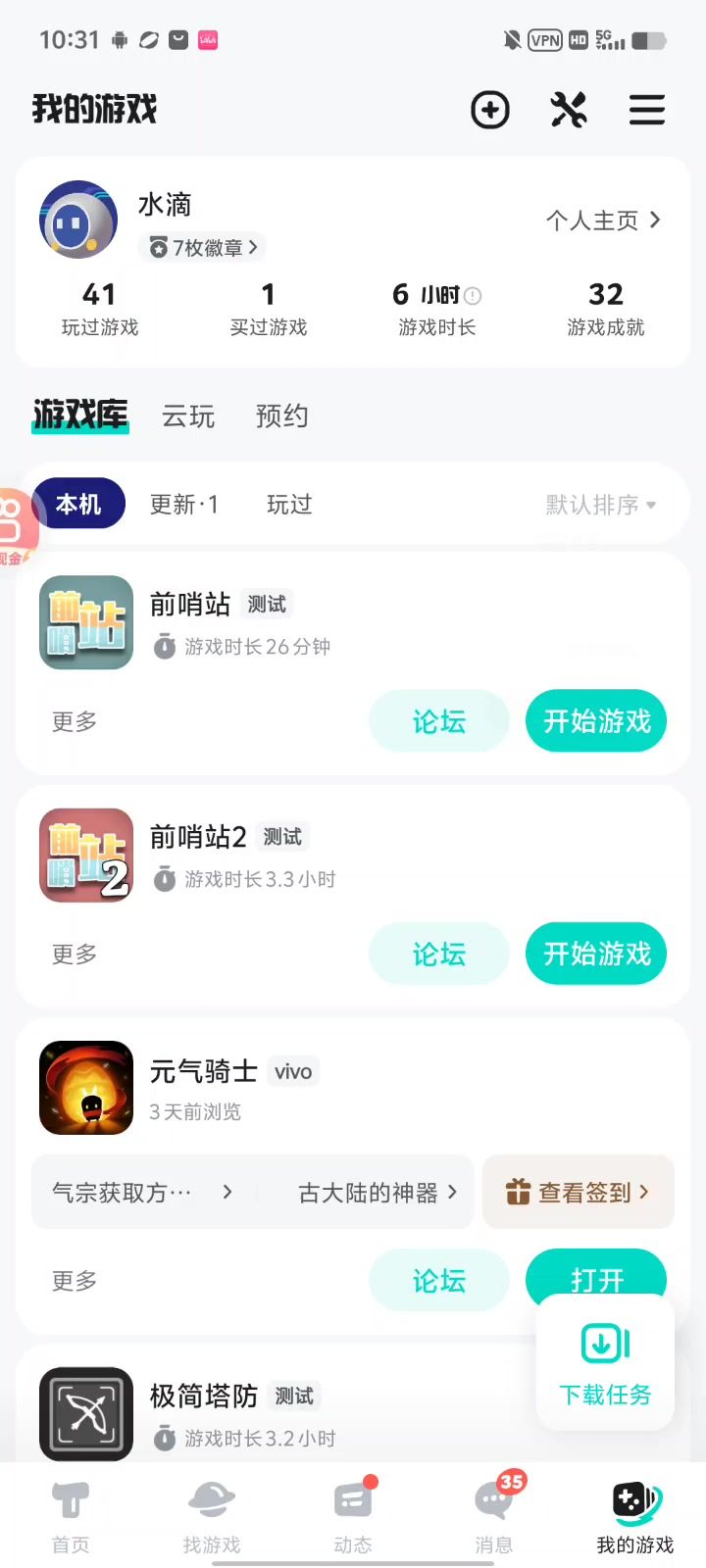706x1568 pixels.
Task: Go to 个人主页 profile page
Action: (602, 220)
